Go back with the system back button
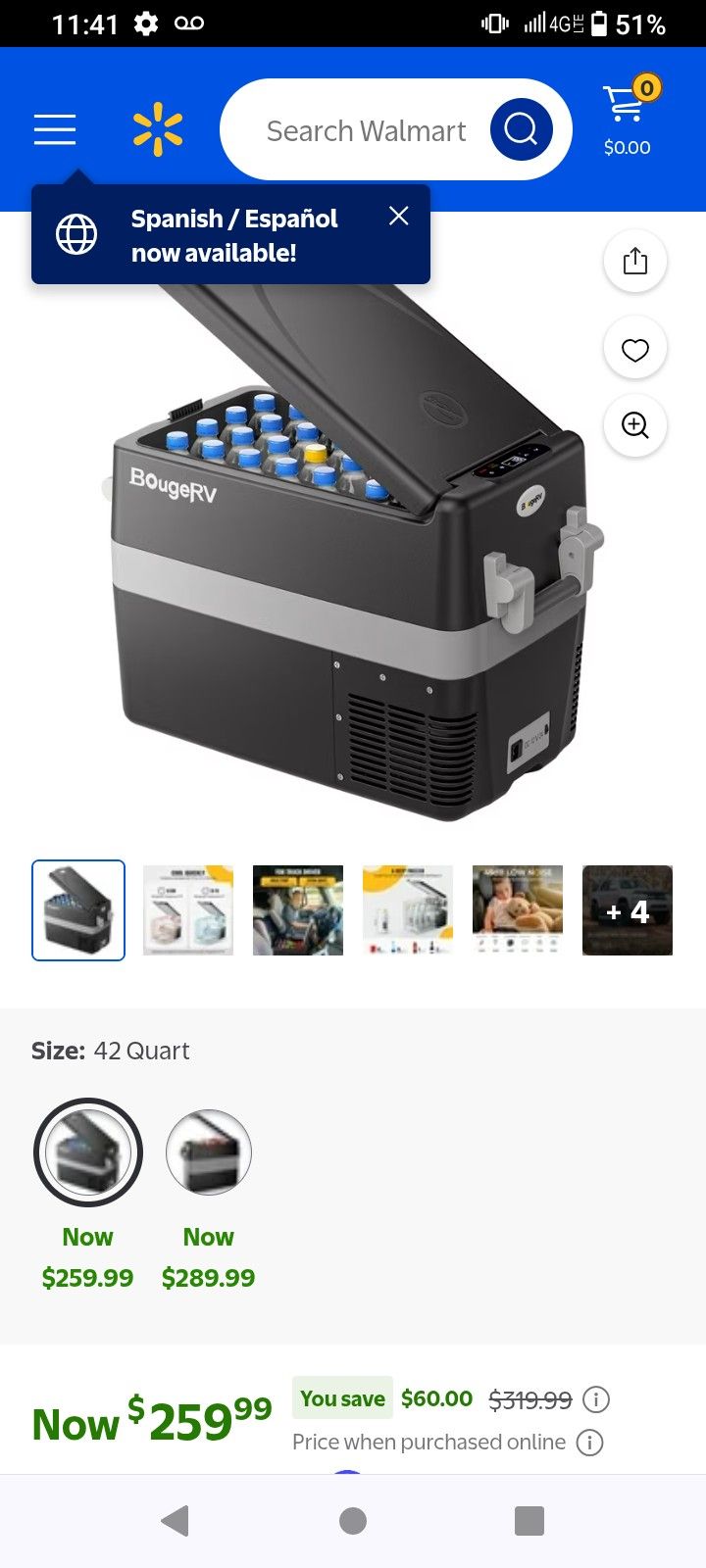 [176, 1521]
